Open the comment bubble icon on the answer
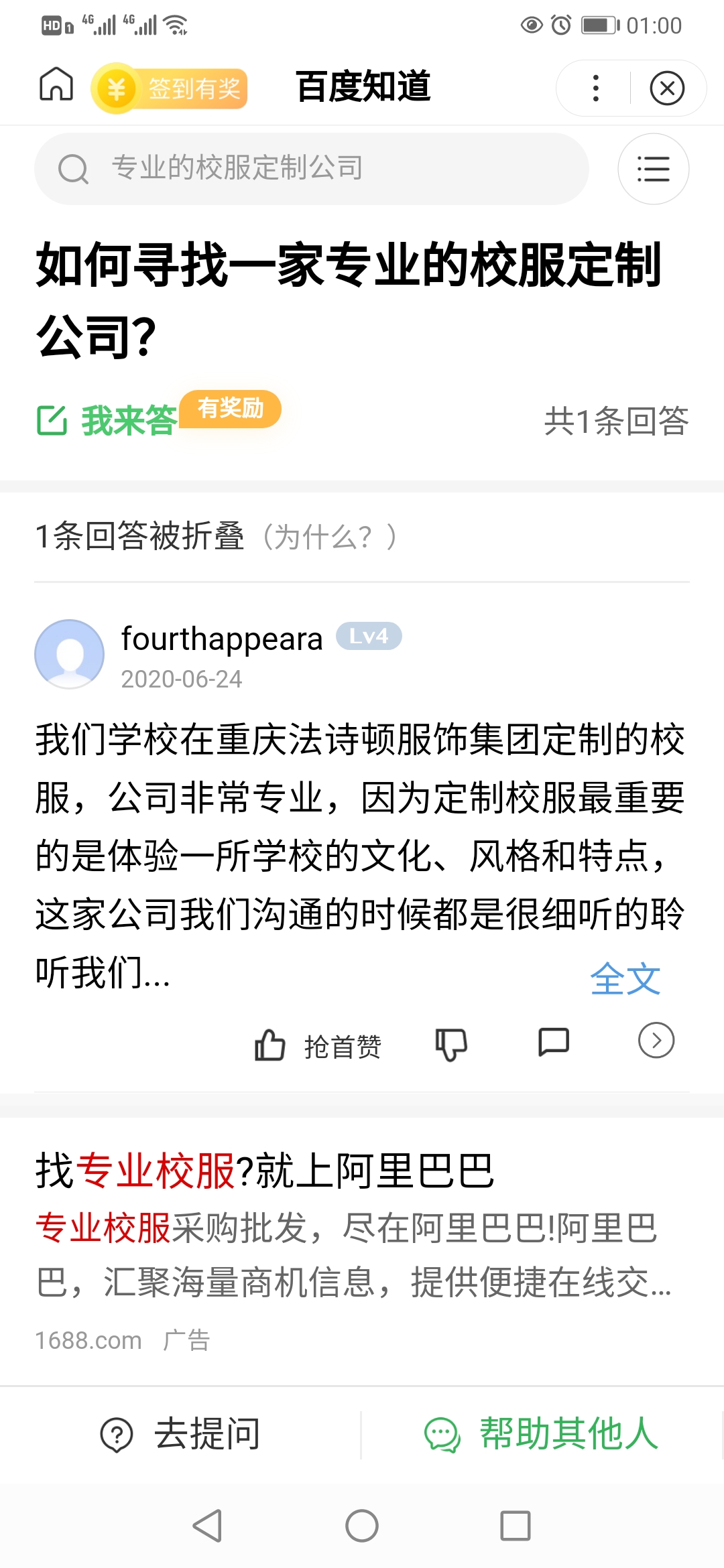724x1568 pixels. [554, 1043]
